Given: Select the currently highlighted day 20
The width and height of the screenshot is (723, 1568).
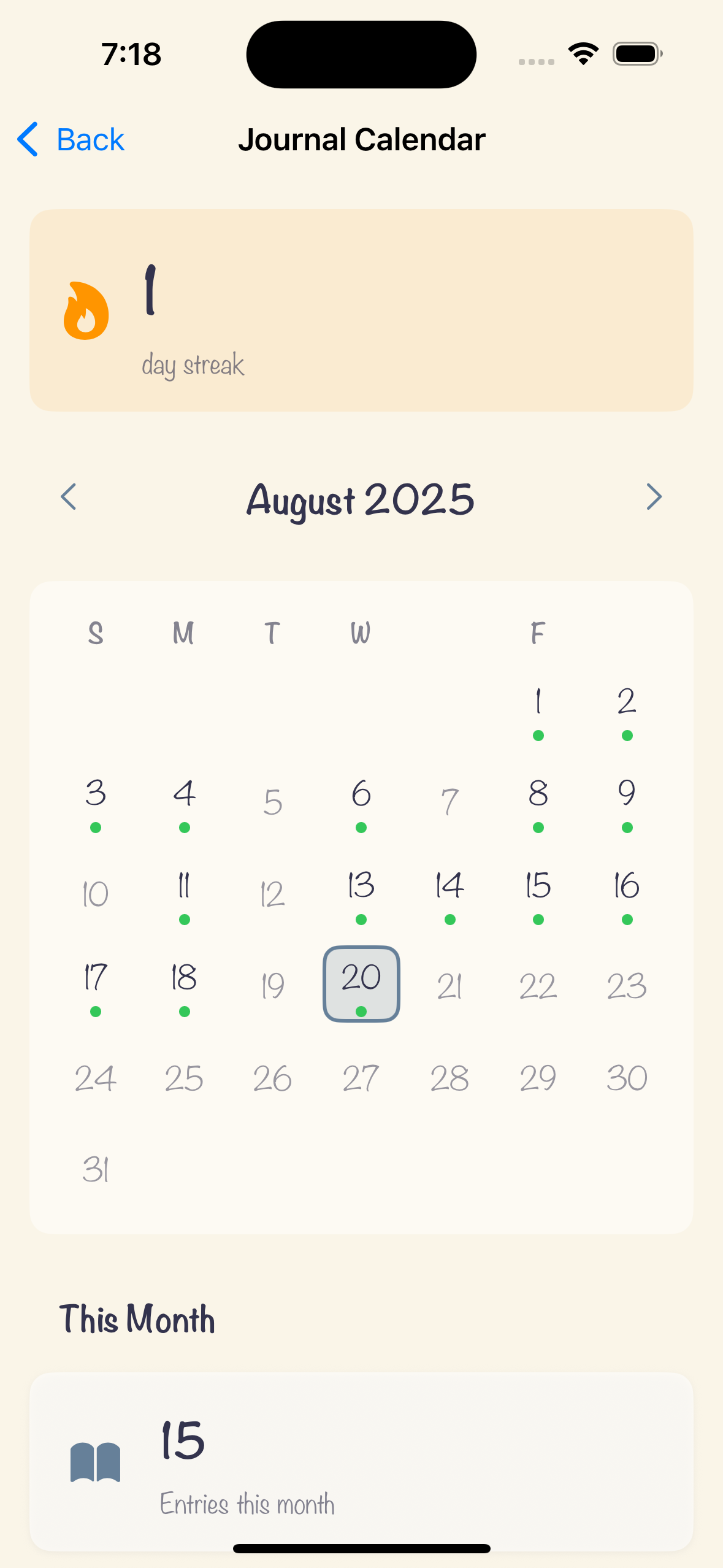Looking at the screenshot, I should 361,982.
